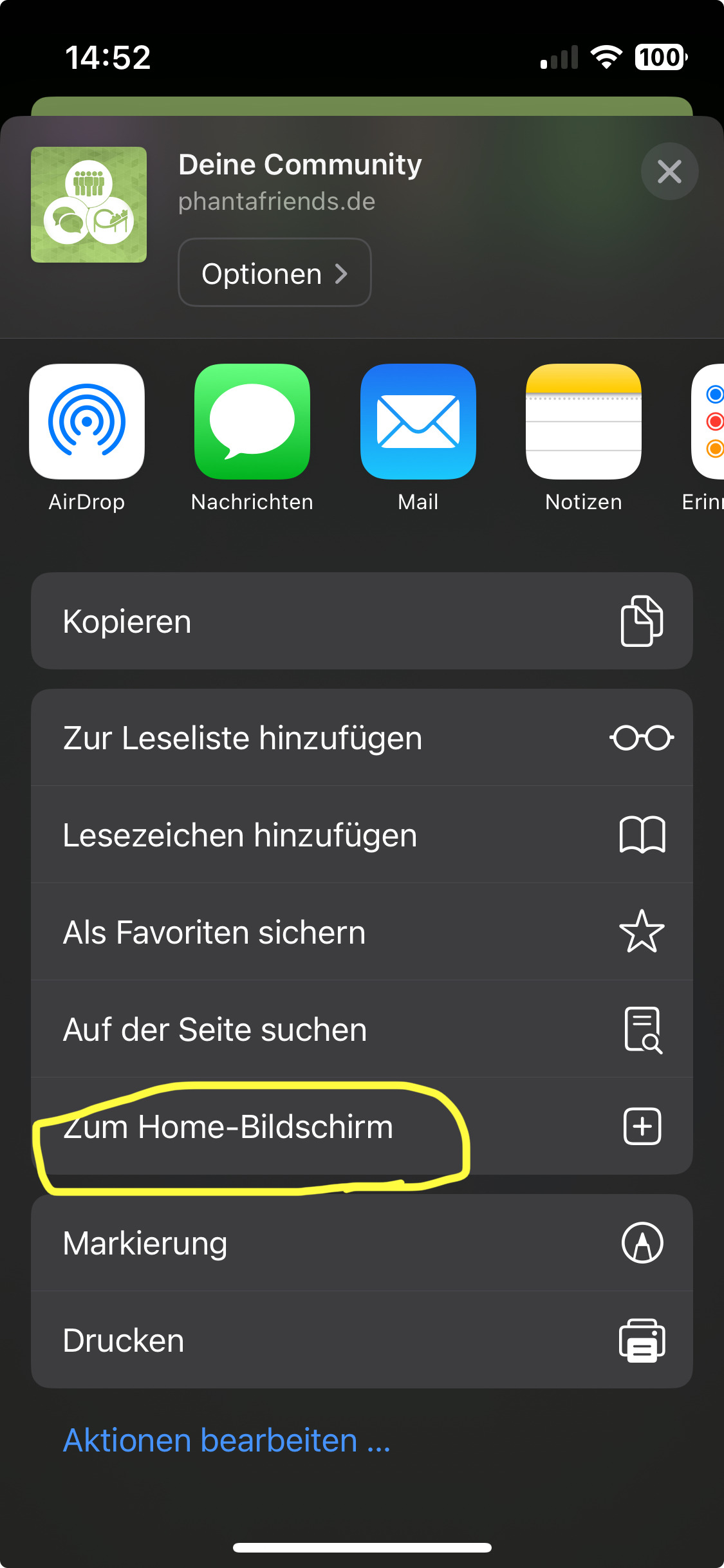Open Markierung option

(362, 1243)
